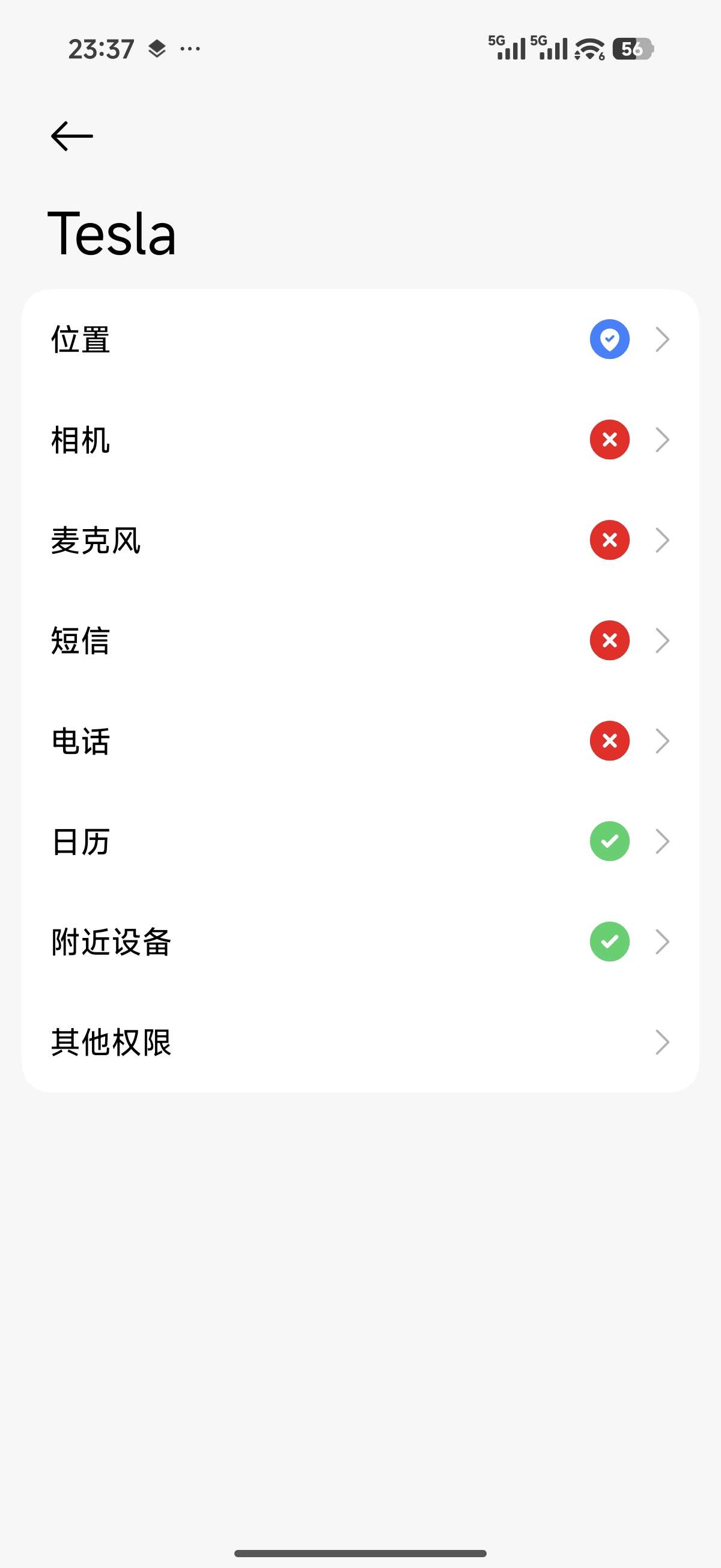Click the red denied icon for 短信
Image resolution: width=721 pixels, height=1568 pixels.
(609, 640)
